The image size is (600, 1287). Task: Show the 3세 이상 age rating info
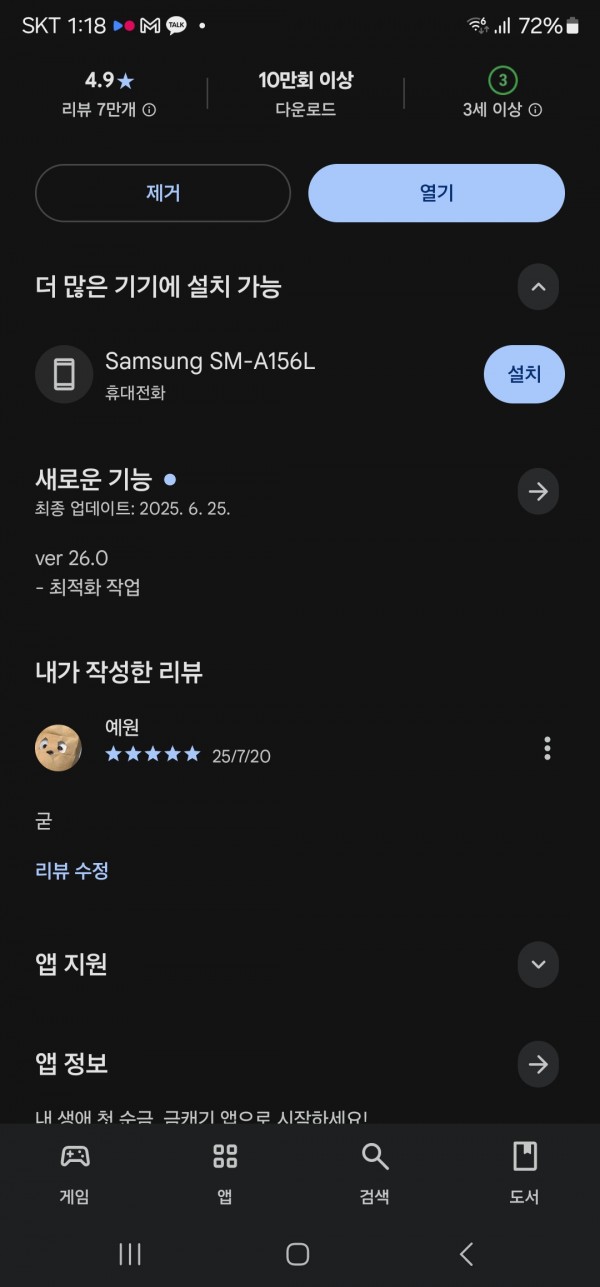[x=535, y=110]
